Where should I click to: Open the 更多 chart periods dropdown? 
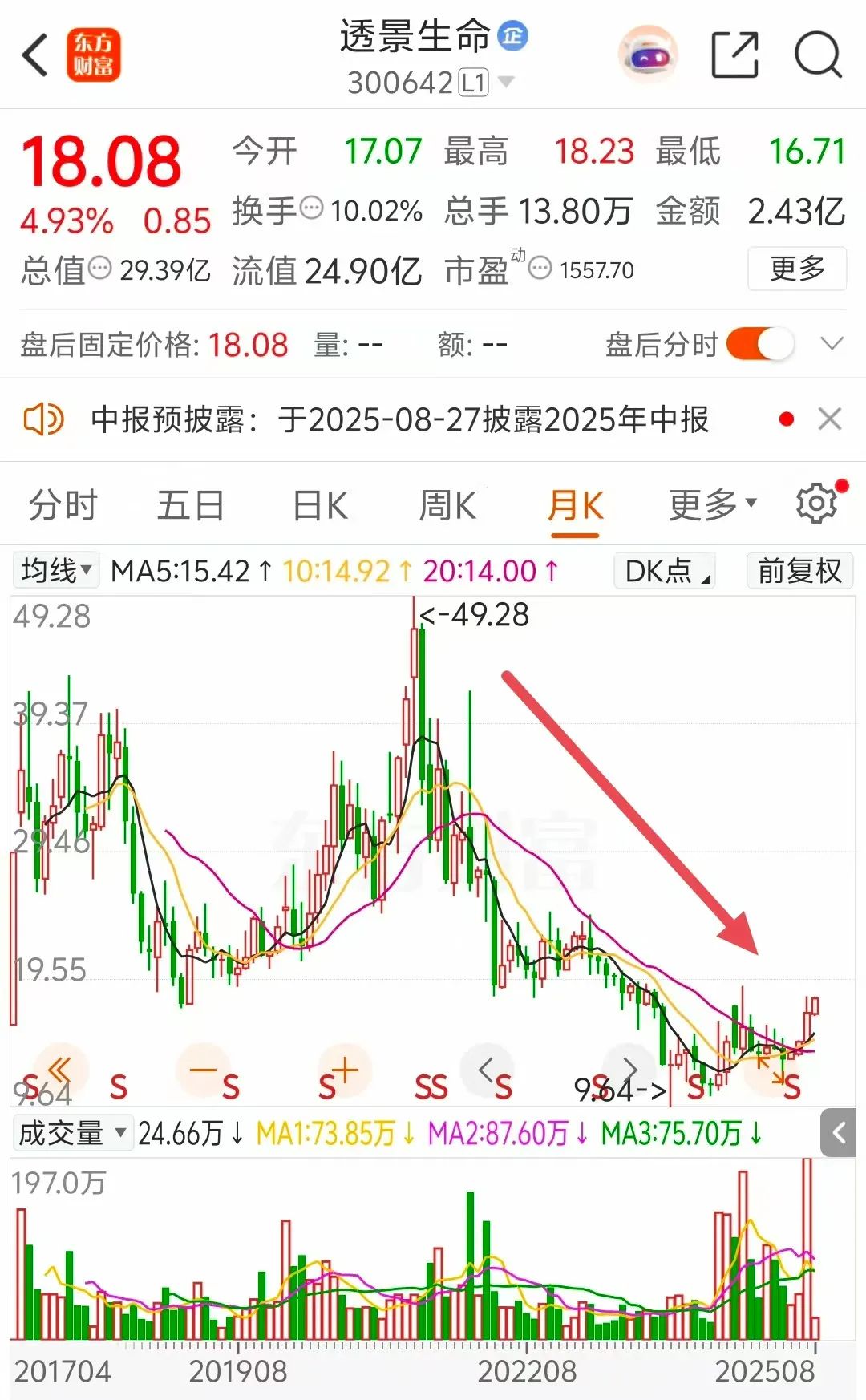[713, 505]
